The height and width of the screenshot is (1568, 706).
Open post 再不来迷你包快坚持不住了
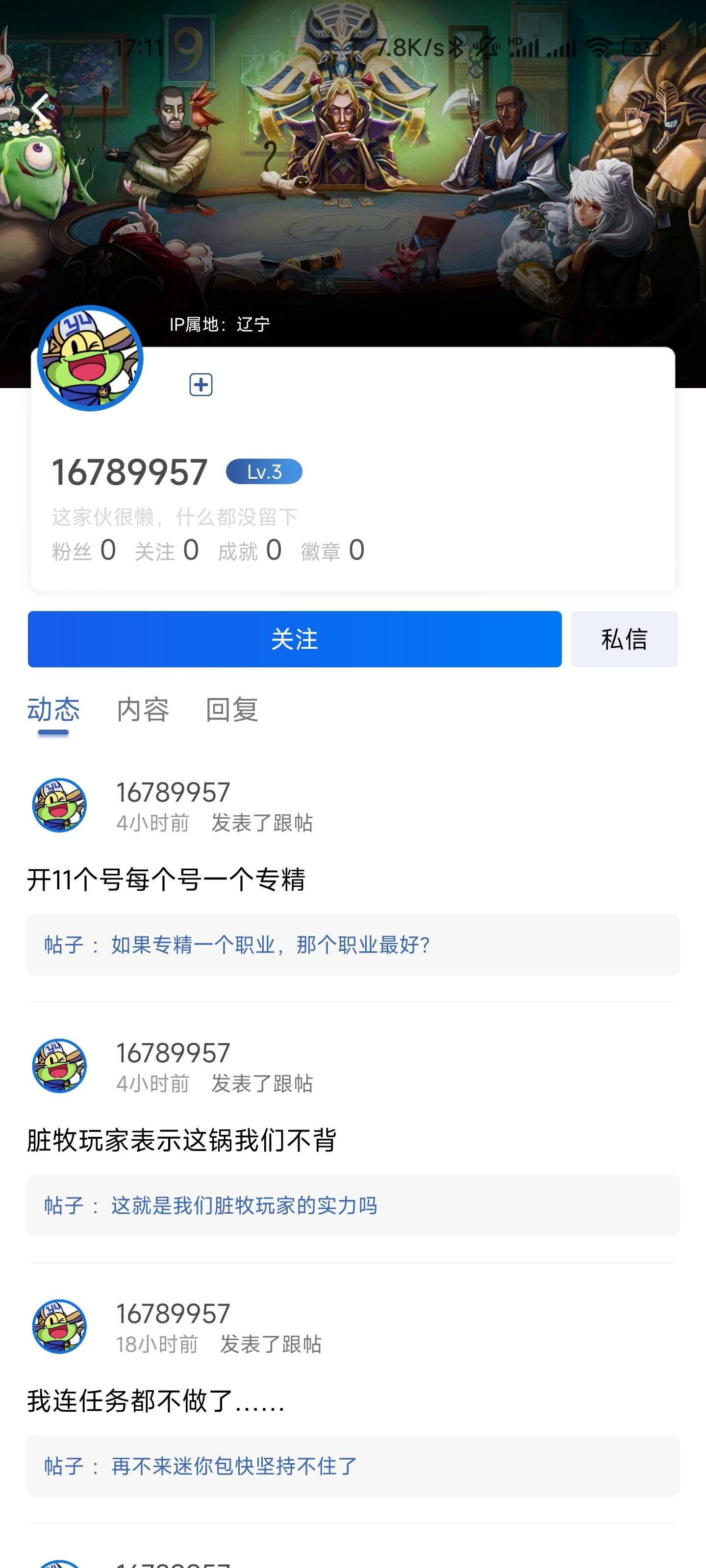(352, 1466)
